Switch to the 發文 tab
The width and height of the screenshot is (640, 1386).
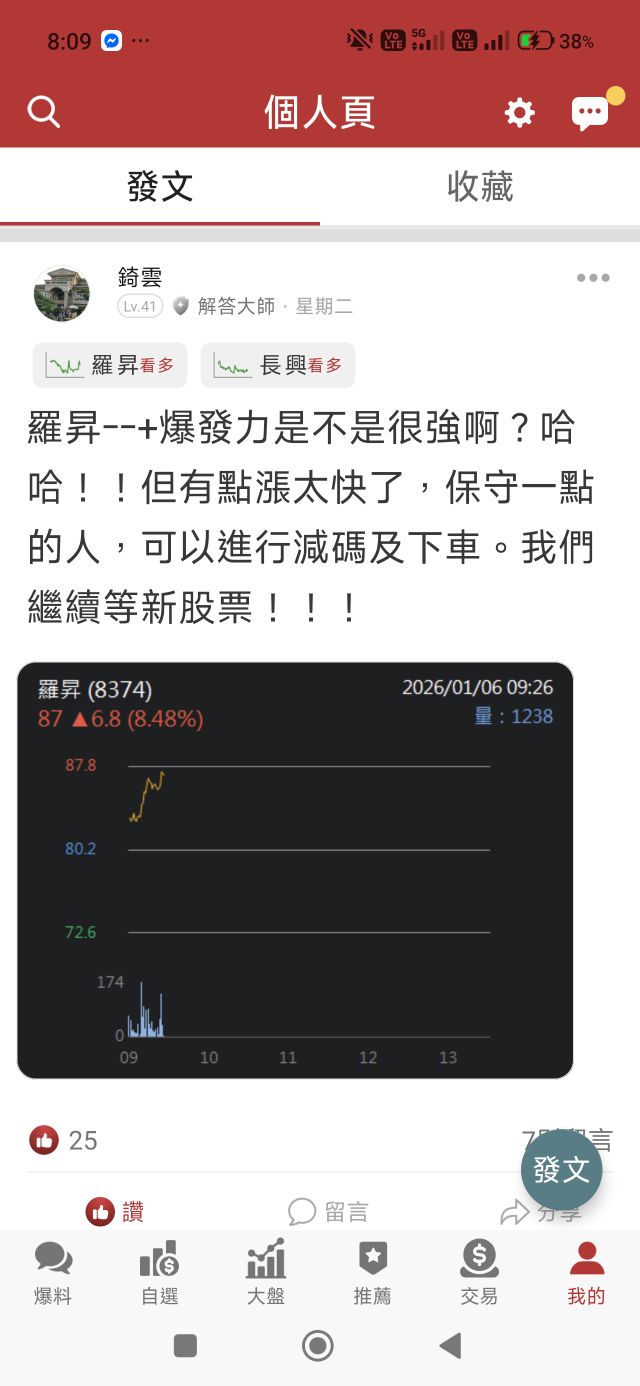(x=160, y=187)
